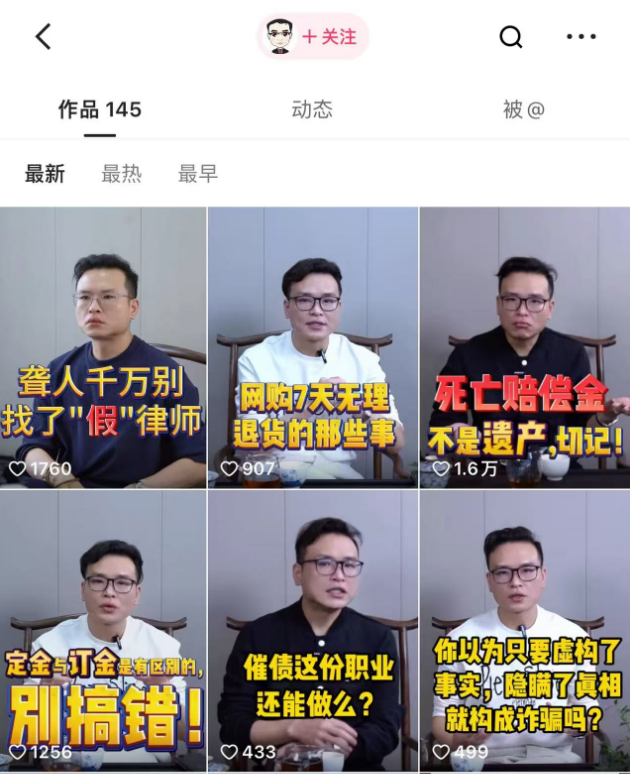This screenshot has height=774, width=635.
Task: Open the search icon in the top bar
Action: (x=511, y=37)
